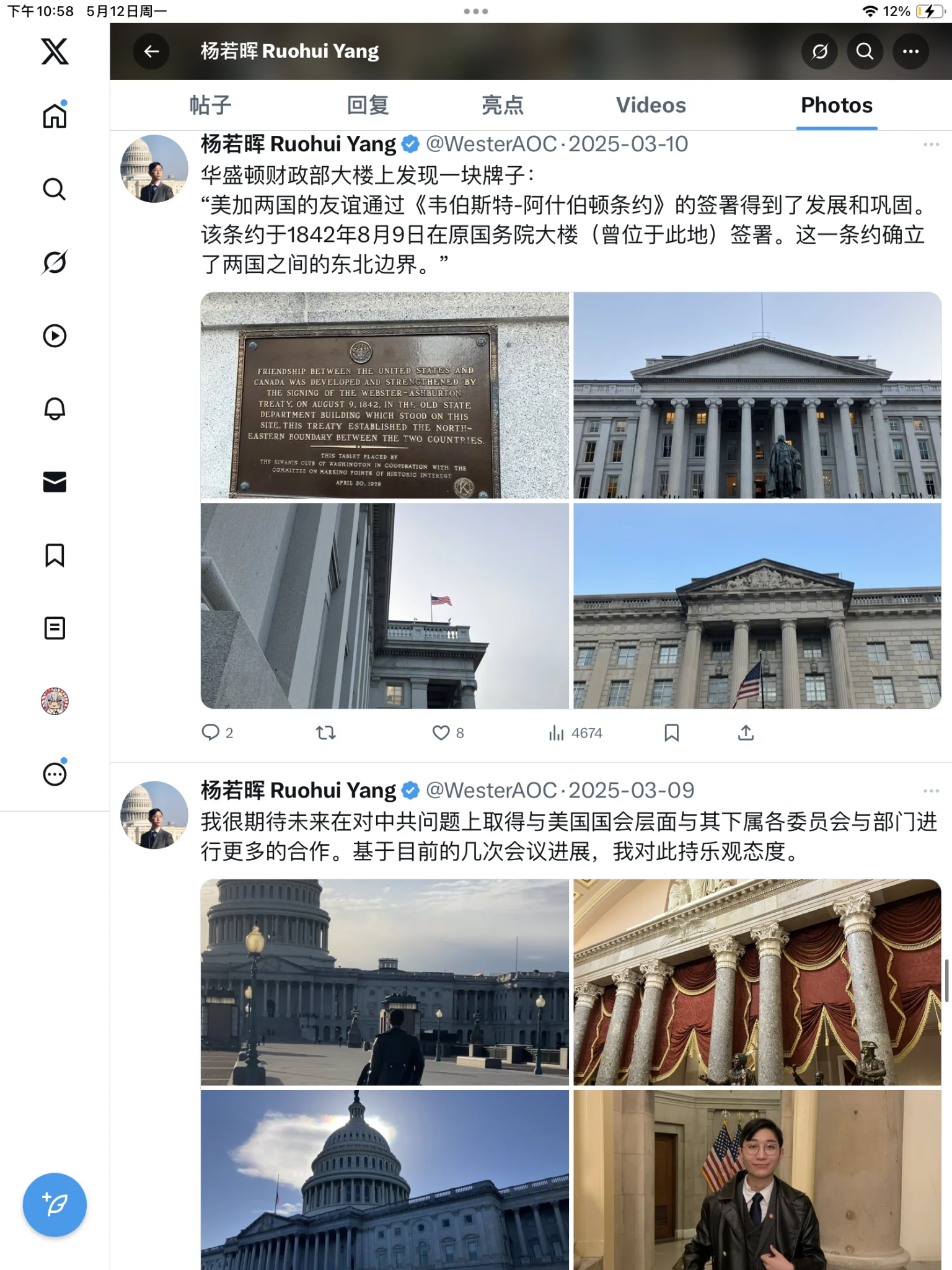Go to the Home feed in sidebar
Image resolution: width=952 pixels, height=1270 pixels.
pos(55,116)
